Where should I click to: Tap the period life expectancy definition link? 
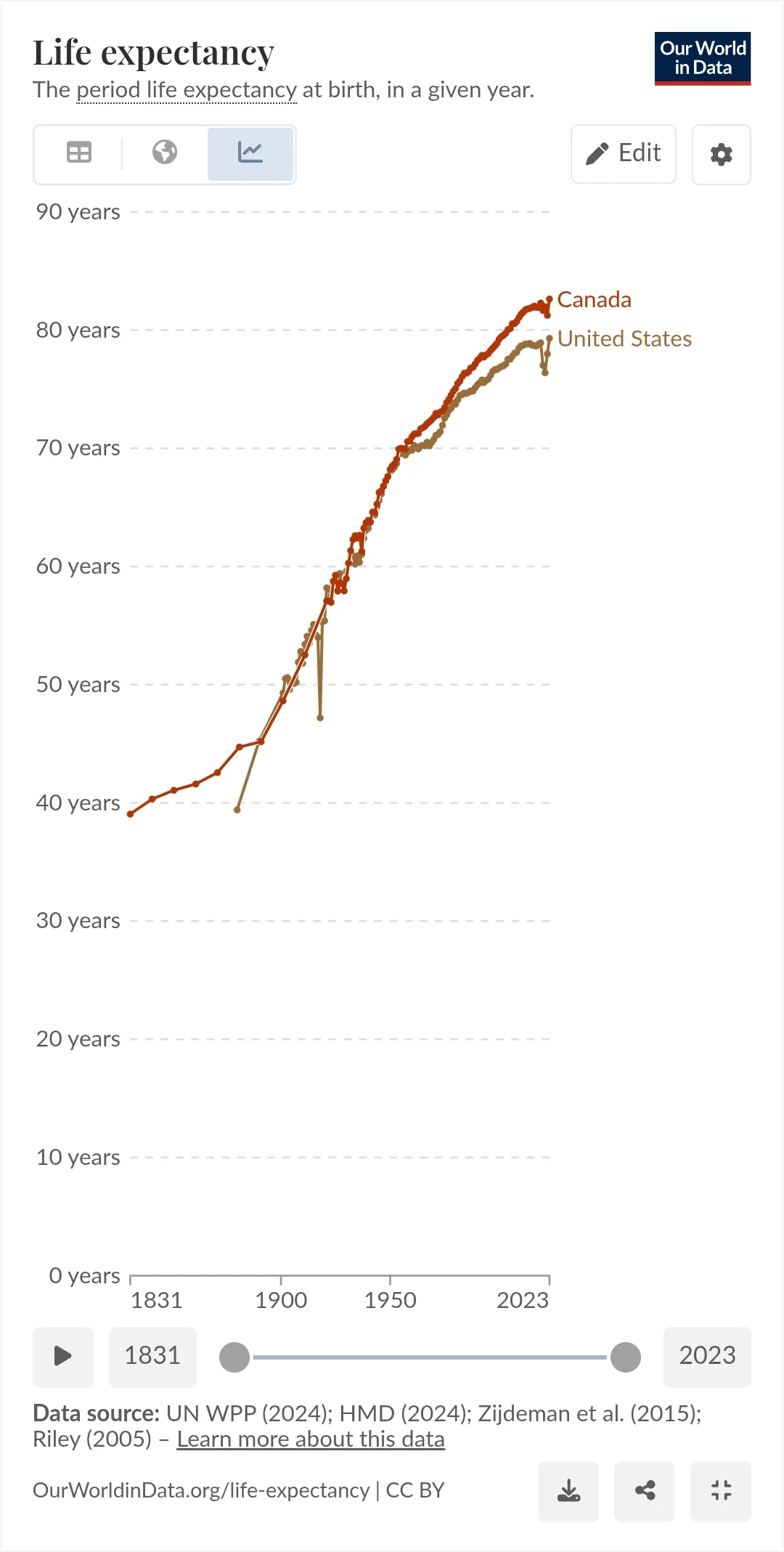(187, 90)
